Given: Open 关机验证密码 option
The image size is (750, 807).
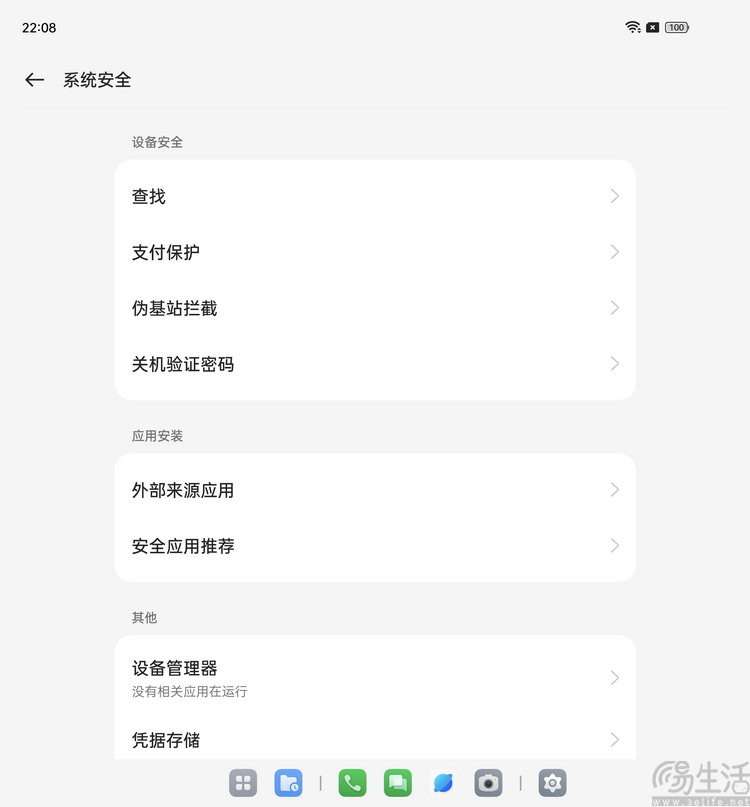Looking at the screenshot, I should pyautogui.click(x=375, y=364).
